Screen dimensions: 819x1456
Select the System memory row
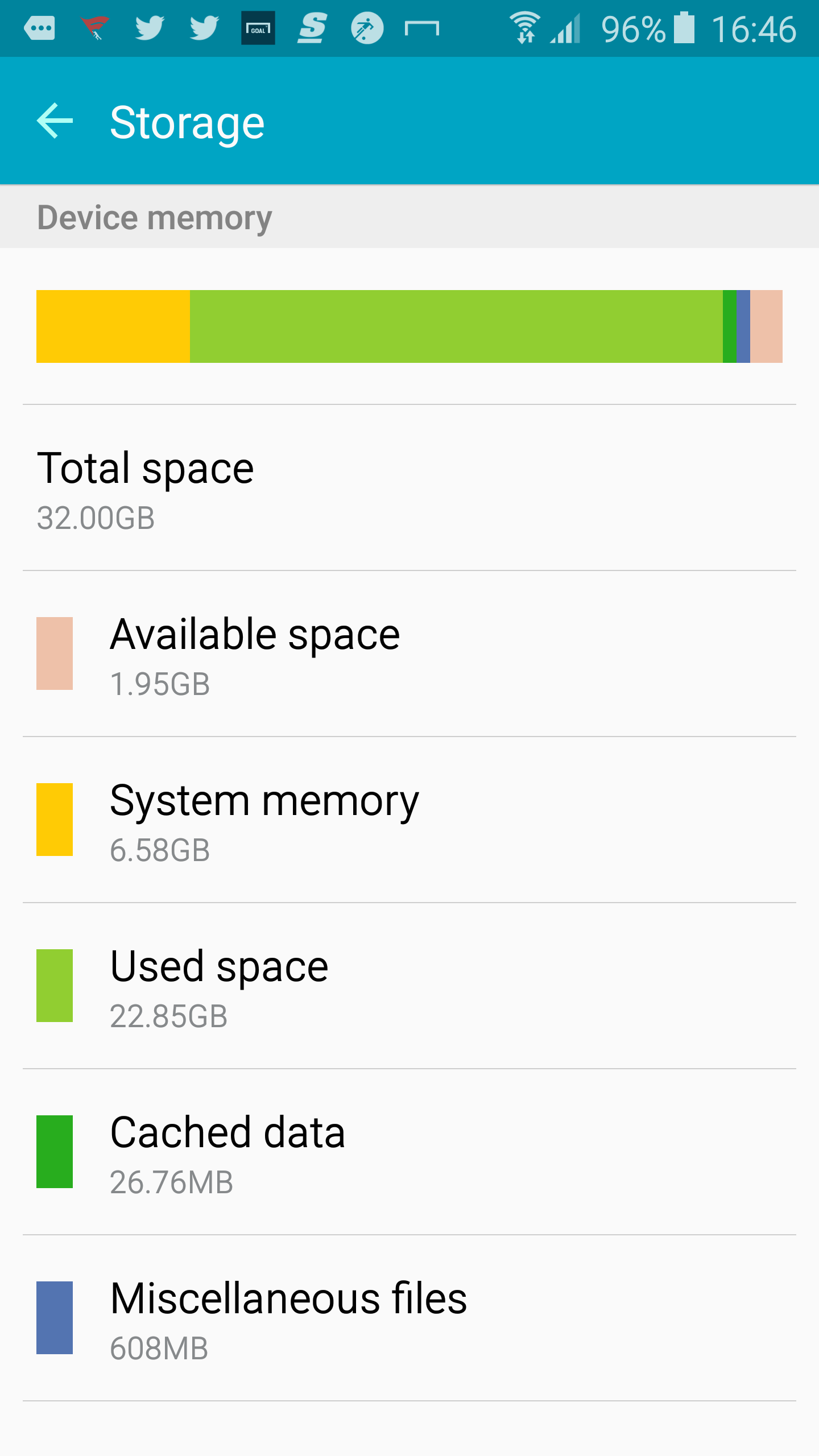[x=409, y=820]
